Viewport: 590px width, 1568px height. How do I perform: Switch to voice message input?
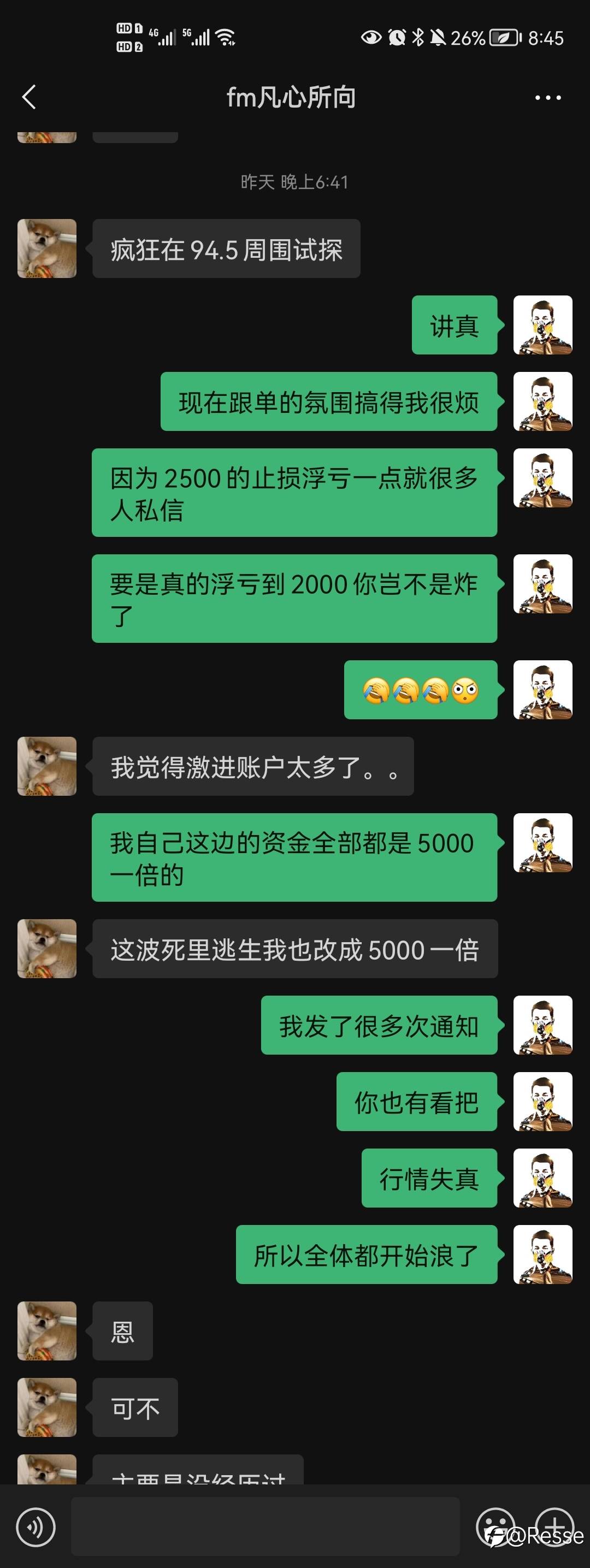pos(36,1526)
